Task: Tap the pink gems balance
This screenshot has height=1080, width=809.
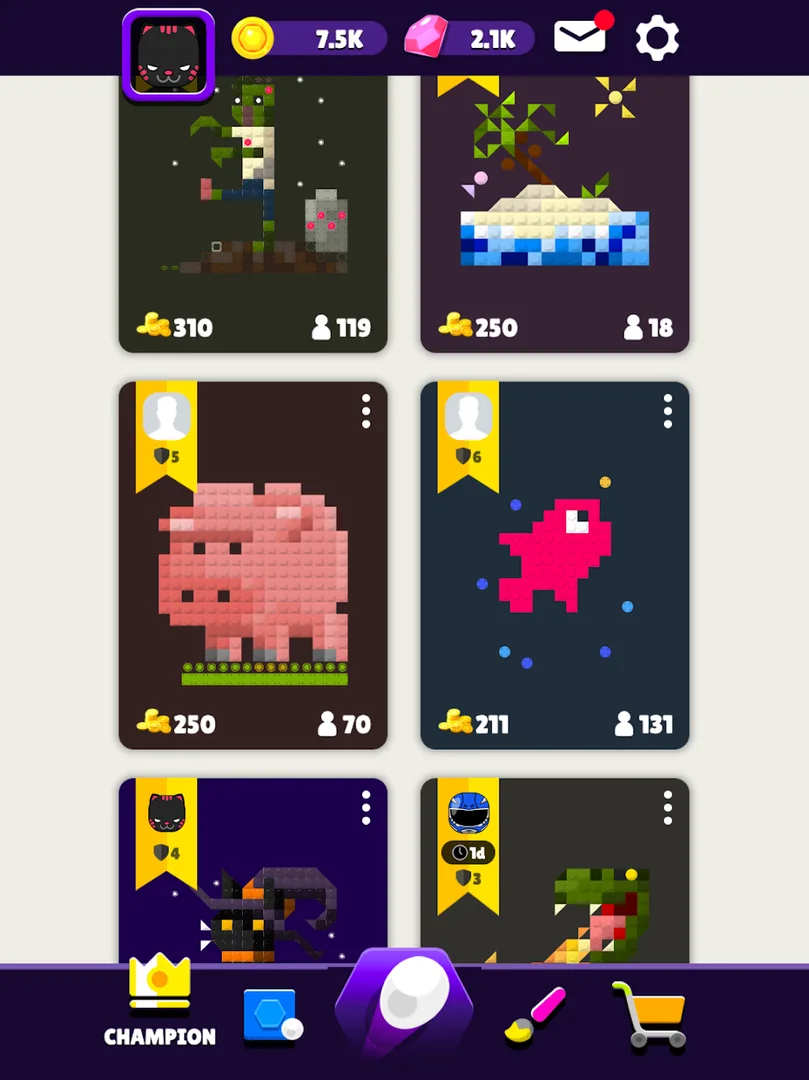Action: click(470, 39)
